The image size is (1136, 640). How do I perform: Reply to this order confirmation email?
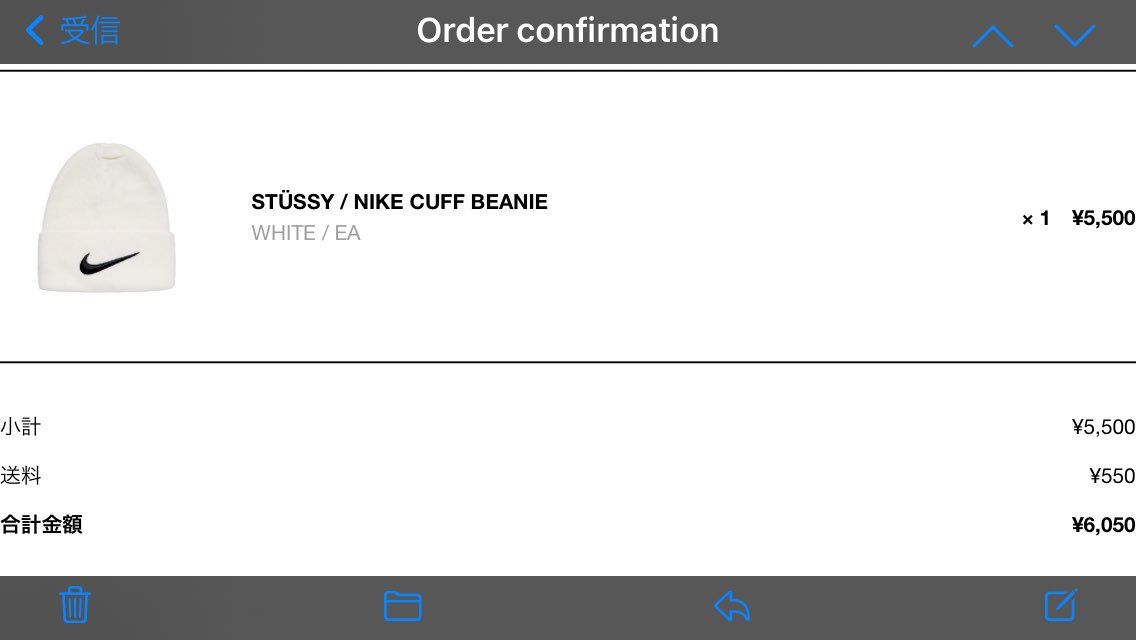(732, 606)
